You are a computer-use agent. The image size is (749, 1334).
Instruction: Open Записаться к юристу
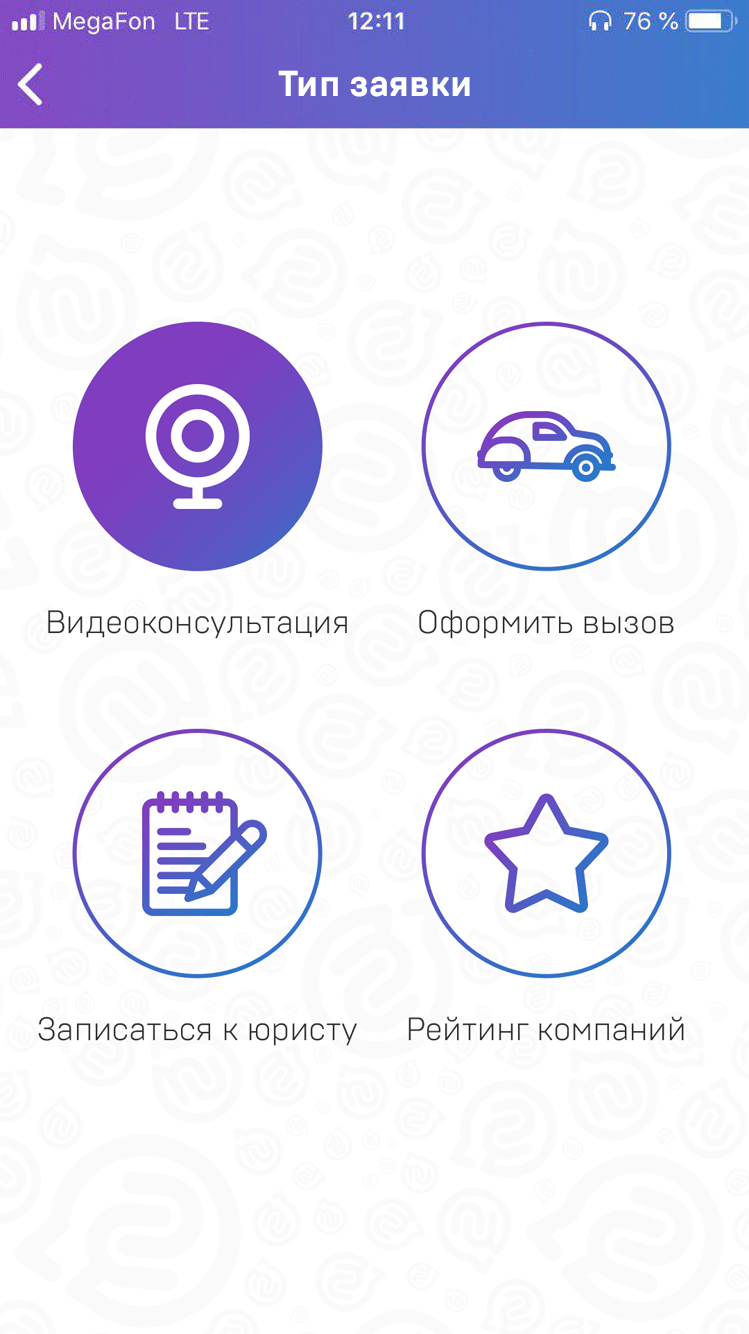point(197,853)
